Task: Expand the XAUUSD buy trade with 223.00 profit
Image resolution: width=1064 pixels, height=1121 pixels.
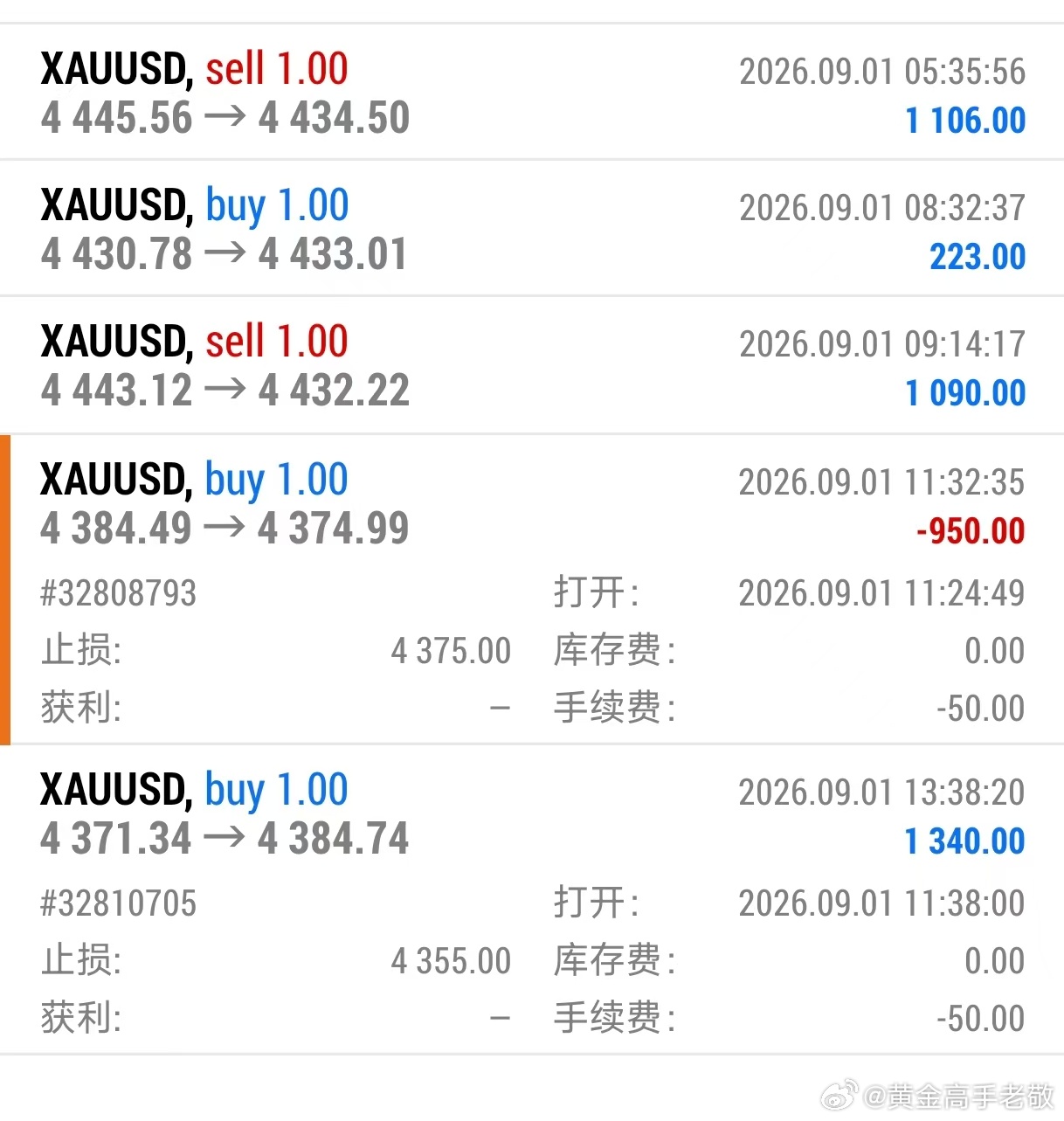Action: (x=532, y=228)
